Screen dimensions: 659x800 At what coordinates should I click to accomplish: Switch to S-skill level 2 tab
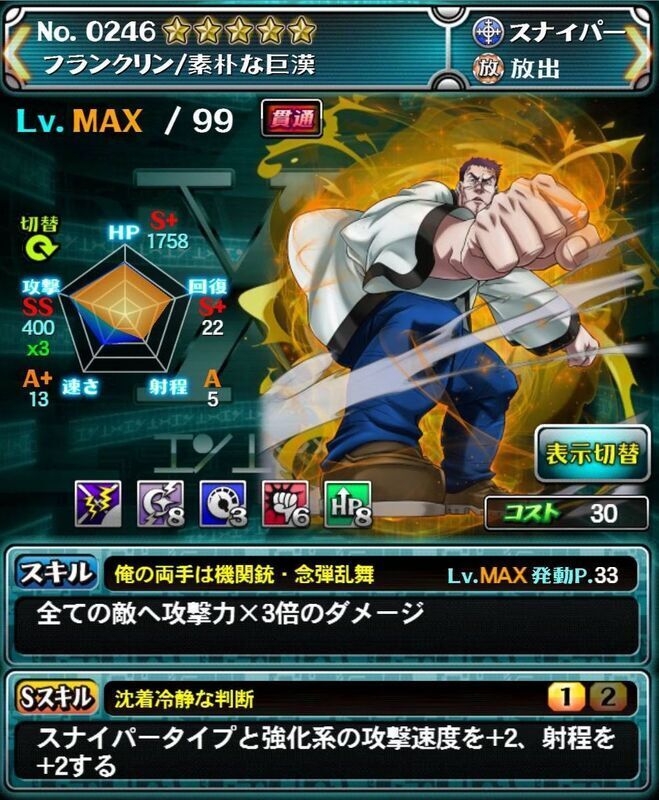tap(613, 698)
